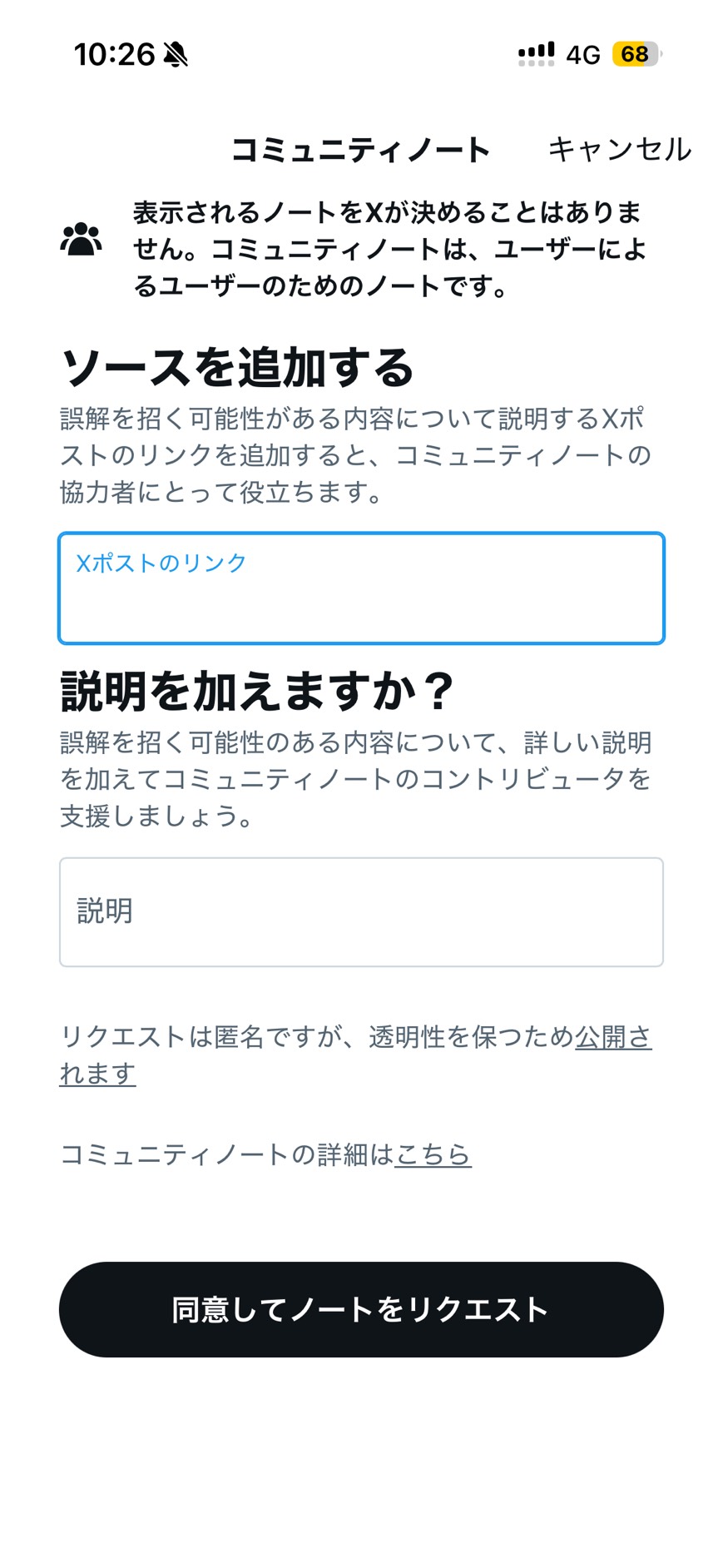Open the こちら details link
This screenshot has height=1568, width=723.
(433, 1154)
